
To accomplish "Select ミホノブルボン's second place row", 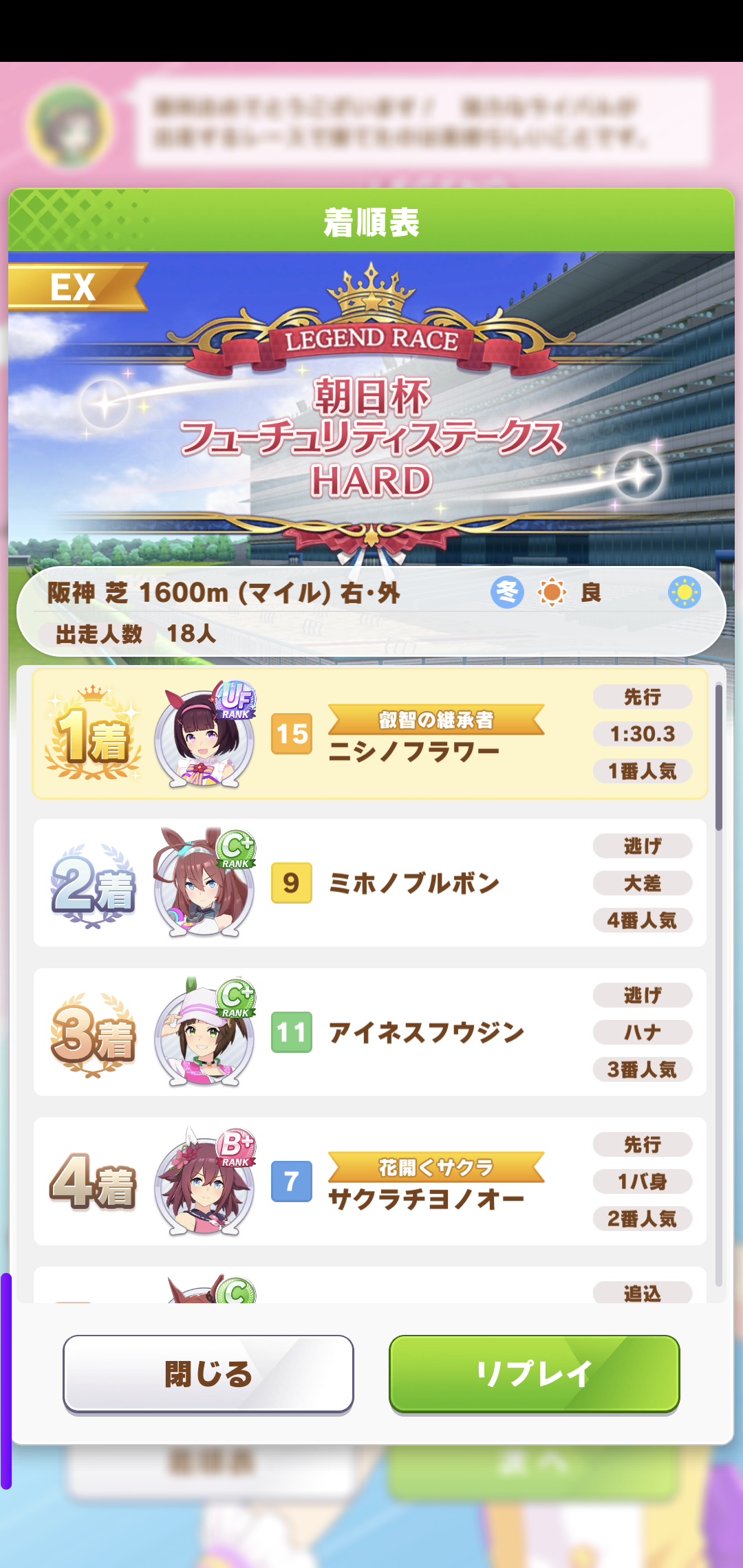I will 370,883.
